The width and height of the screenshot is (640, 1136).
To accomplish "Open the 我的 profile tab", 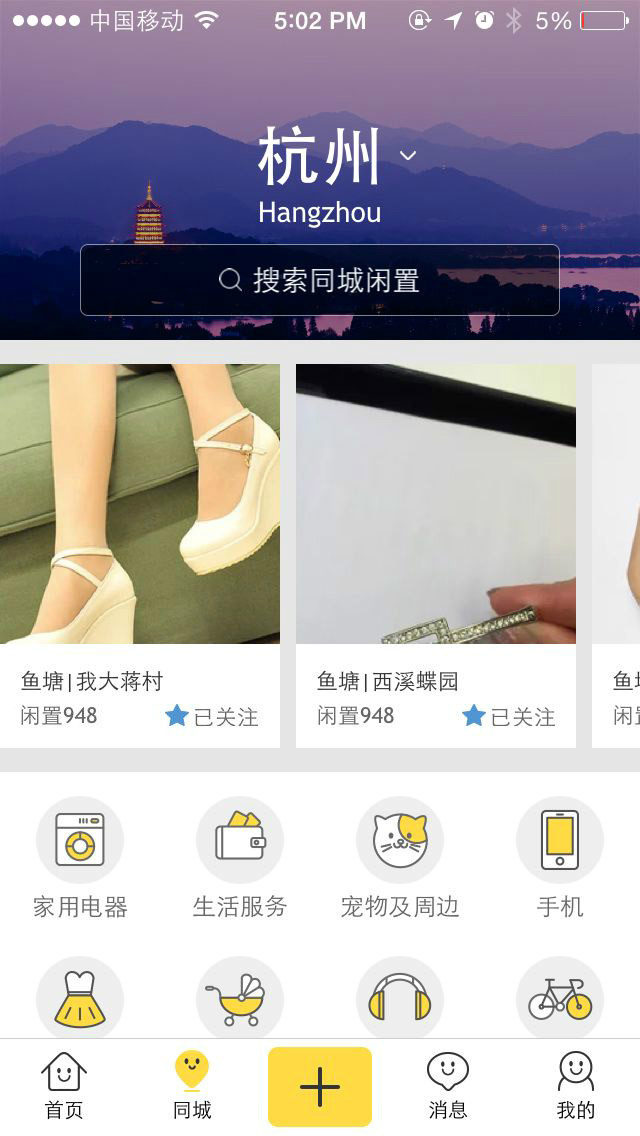I will tap(575, 1087).
